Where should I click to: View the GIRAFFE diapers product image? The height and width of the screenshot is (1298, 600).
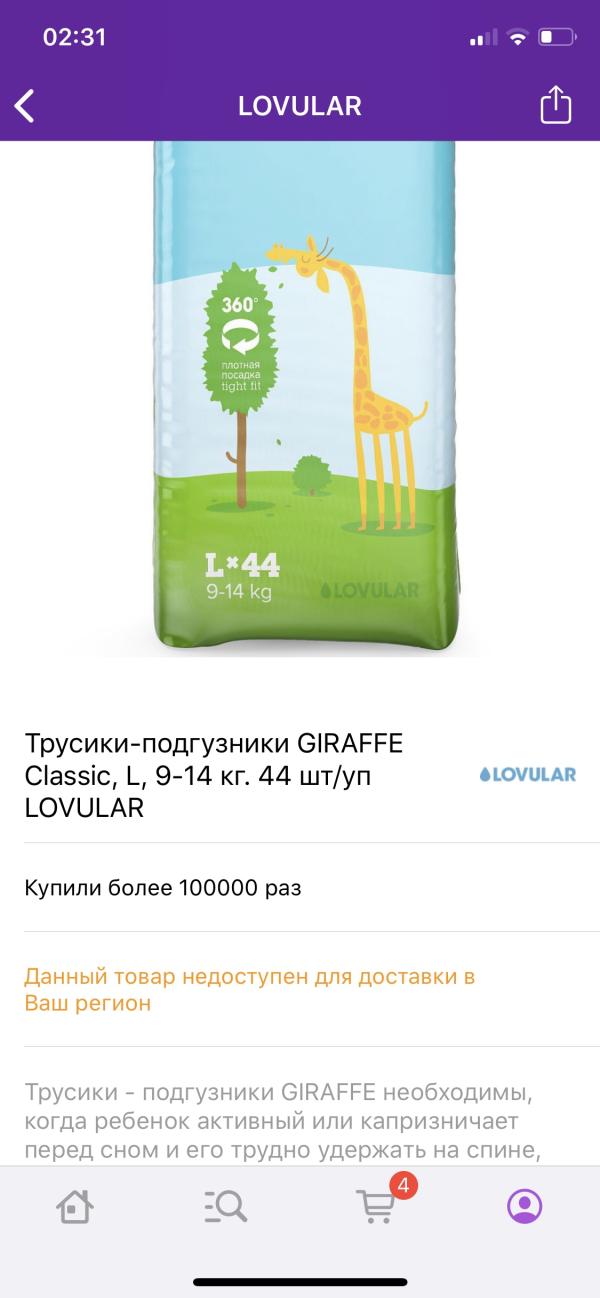click(303, 400)
